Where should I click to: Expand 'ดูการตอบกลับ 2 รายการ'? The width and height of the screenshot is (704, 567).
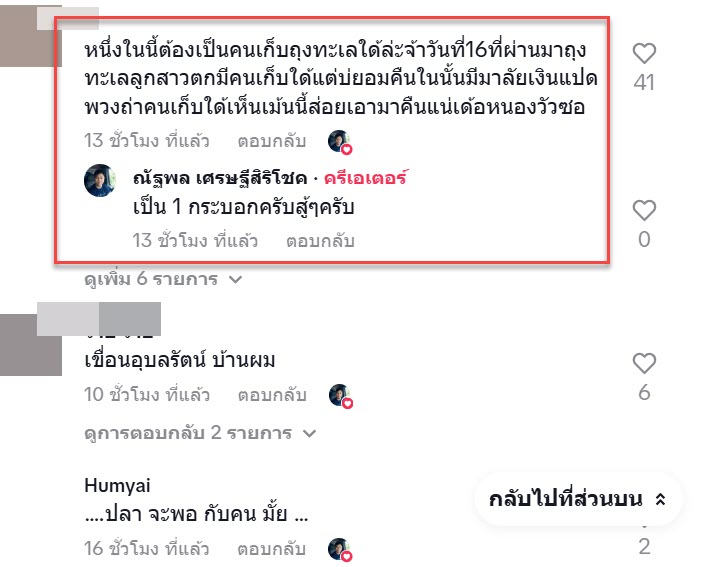[200, 433]
